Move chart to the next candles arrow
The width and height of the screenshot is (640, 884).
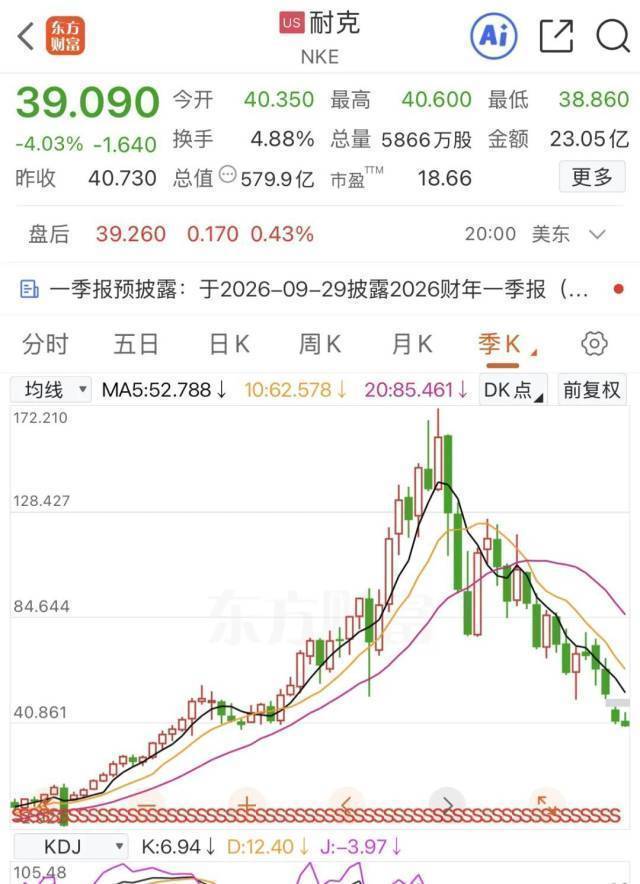447,804
